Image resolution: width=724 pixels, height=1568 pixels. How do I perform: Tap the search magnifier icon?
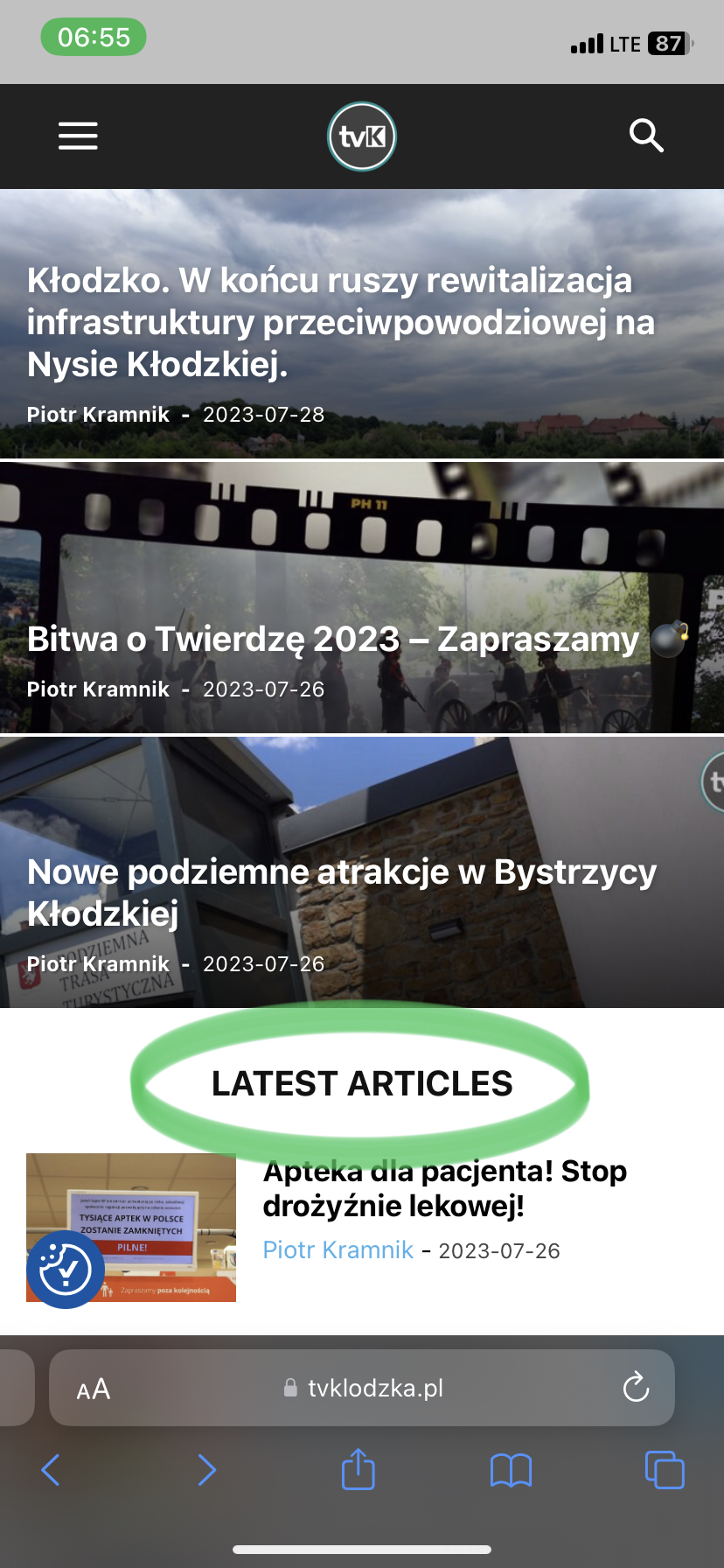[646, 136]
